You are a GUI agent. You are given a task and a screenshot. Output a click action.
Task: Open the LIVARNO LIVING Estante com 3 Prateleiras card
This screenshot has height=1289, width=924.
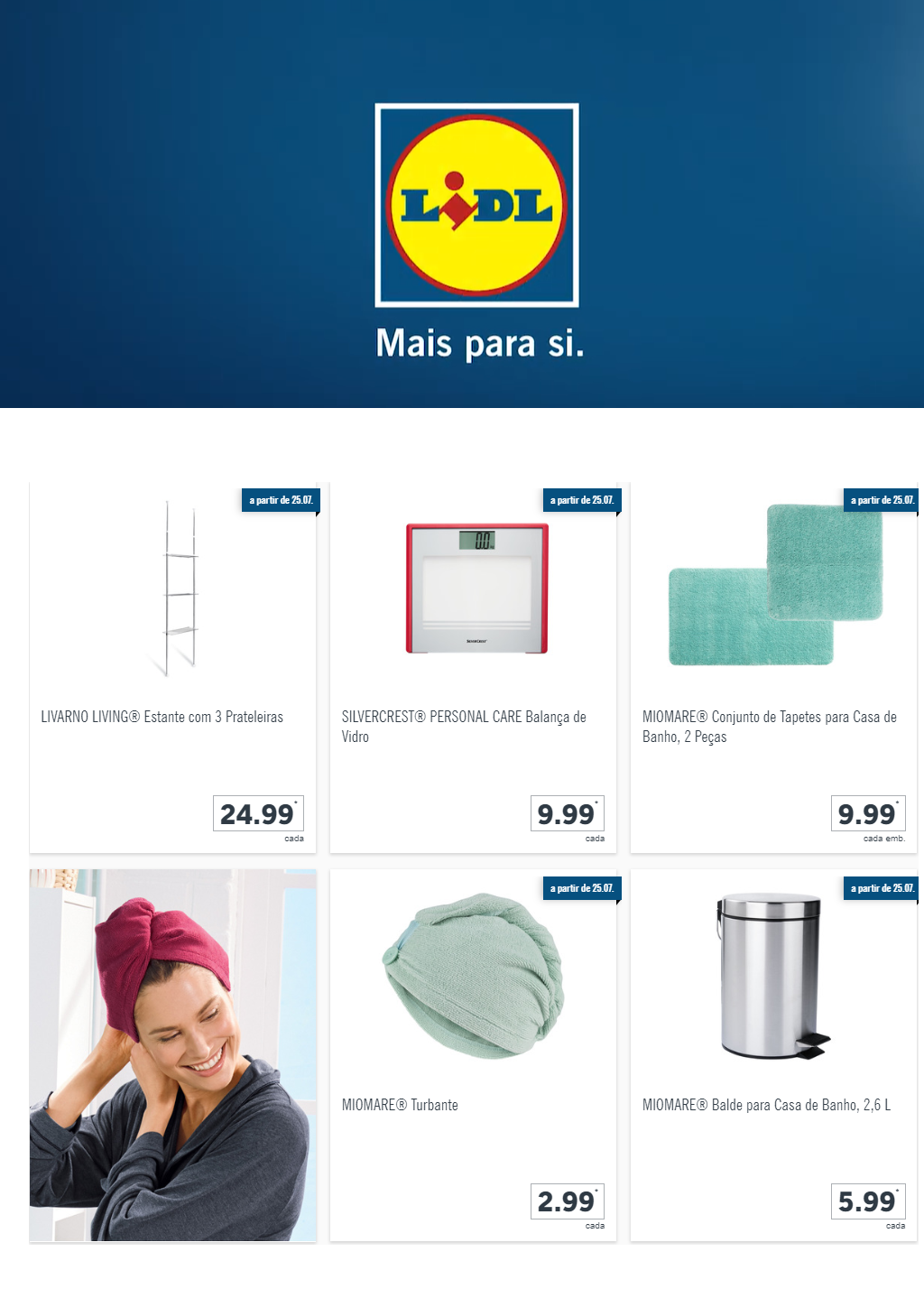point(172,668)
